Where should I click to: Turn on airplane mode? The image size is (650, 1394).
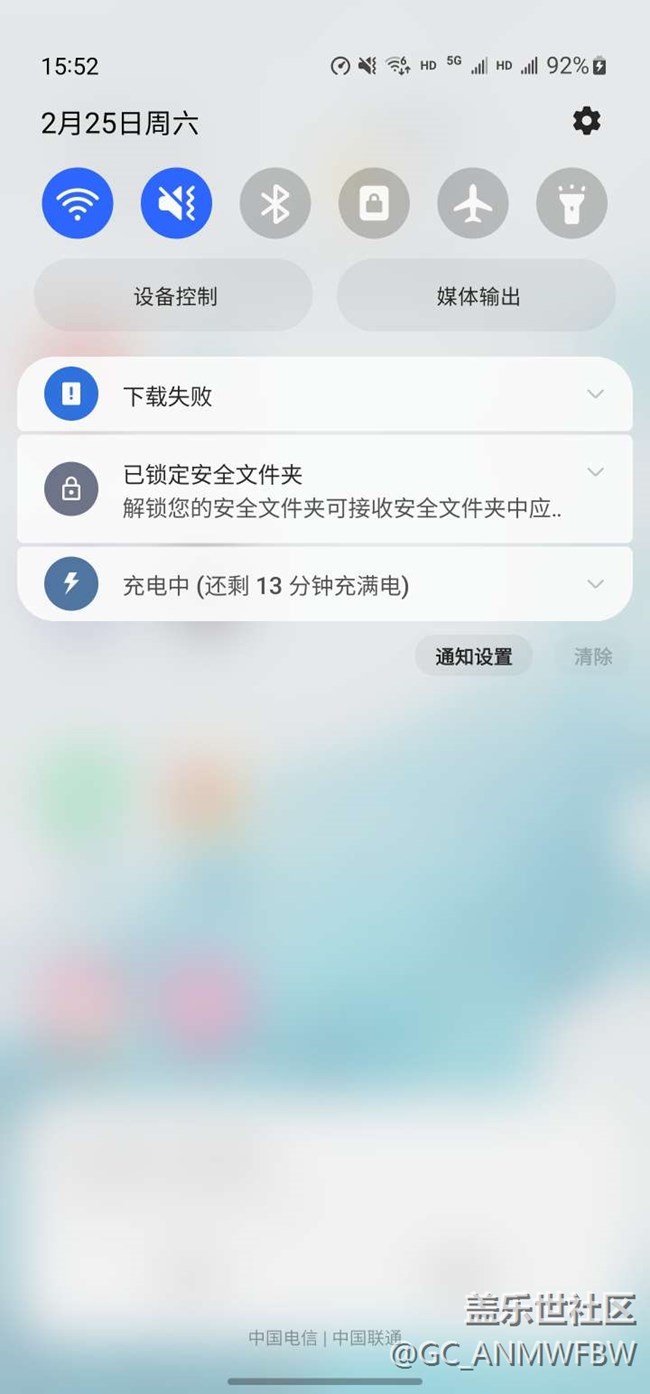click(x=473, y=203)
